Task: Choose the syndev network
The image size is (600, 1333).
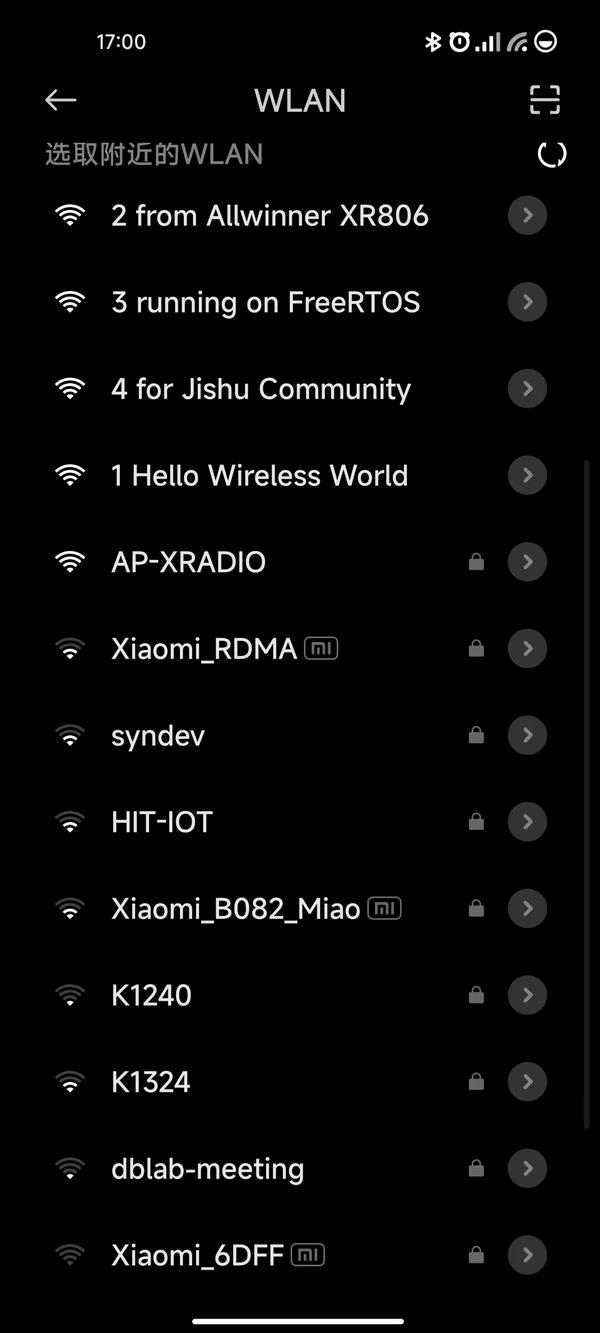Action: (x=158, y=735)
